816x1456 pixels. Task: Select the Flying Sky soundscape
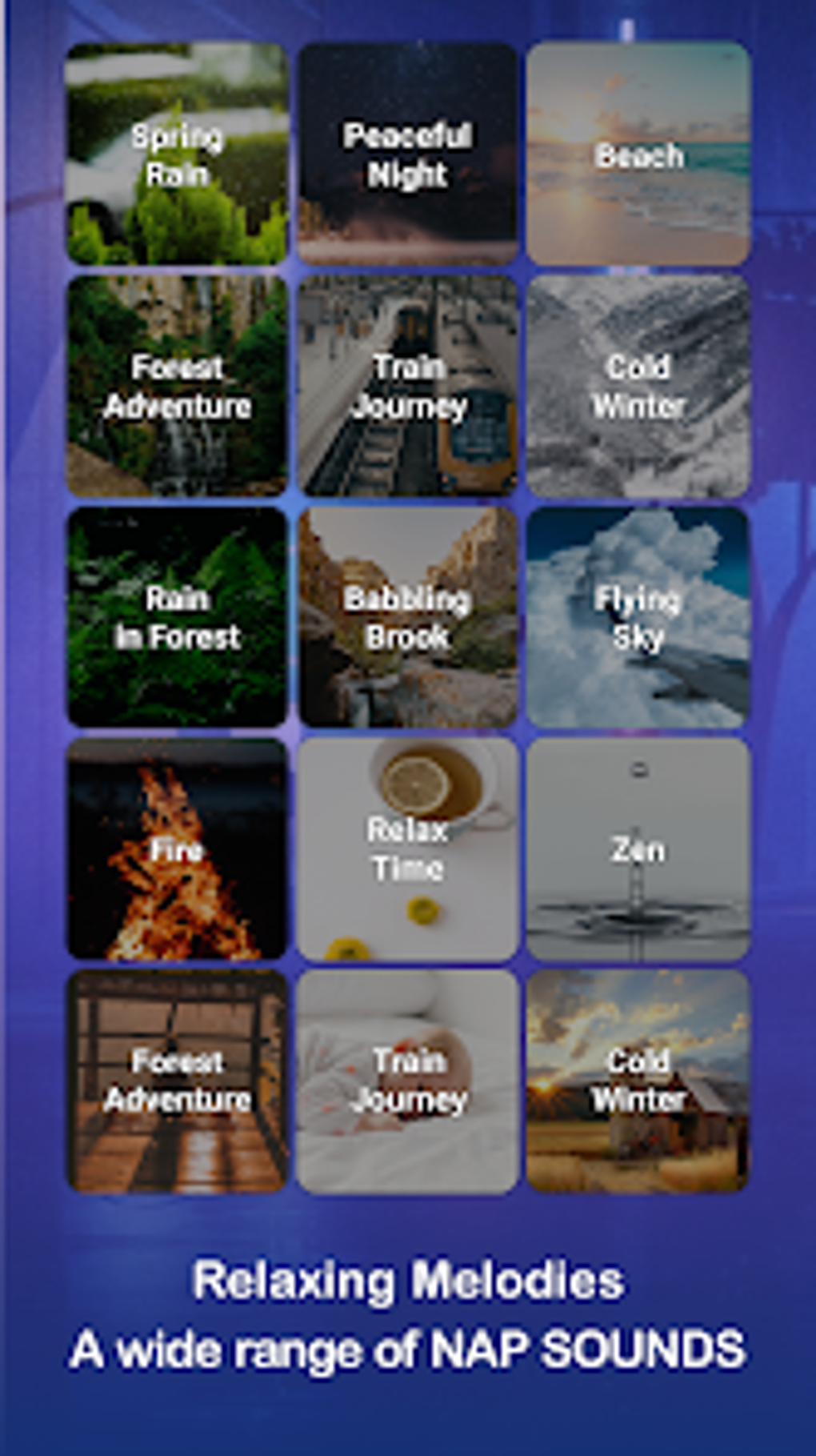[x=637, y=616]
